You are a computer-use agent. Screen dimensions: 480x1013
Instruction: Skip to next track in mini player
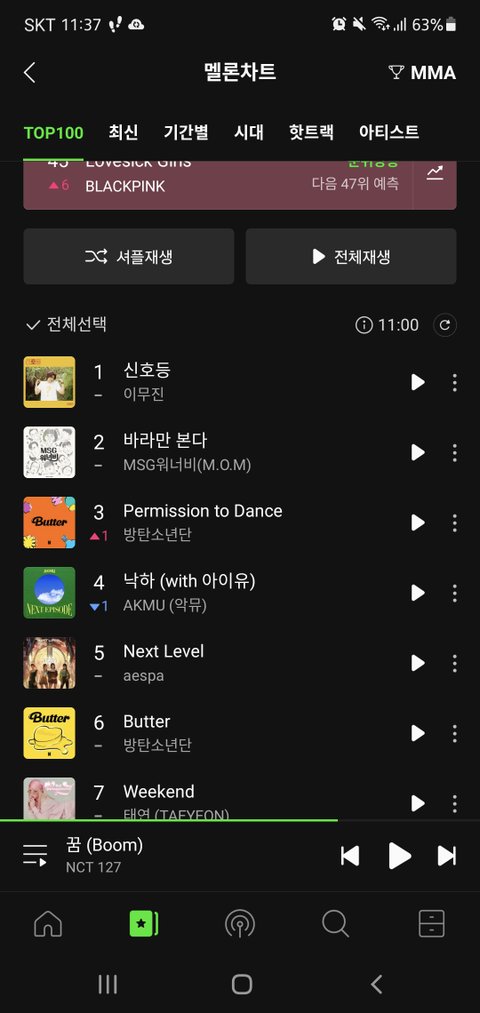click(x=447, y=856)
